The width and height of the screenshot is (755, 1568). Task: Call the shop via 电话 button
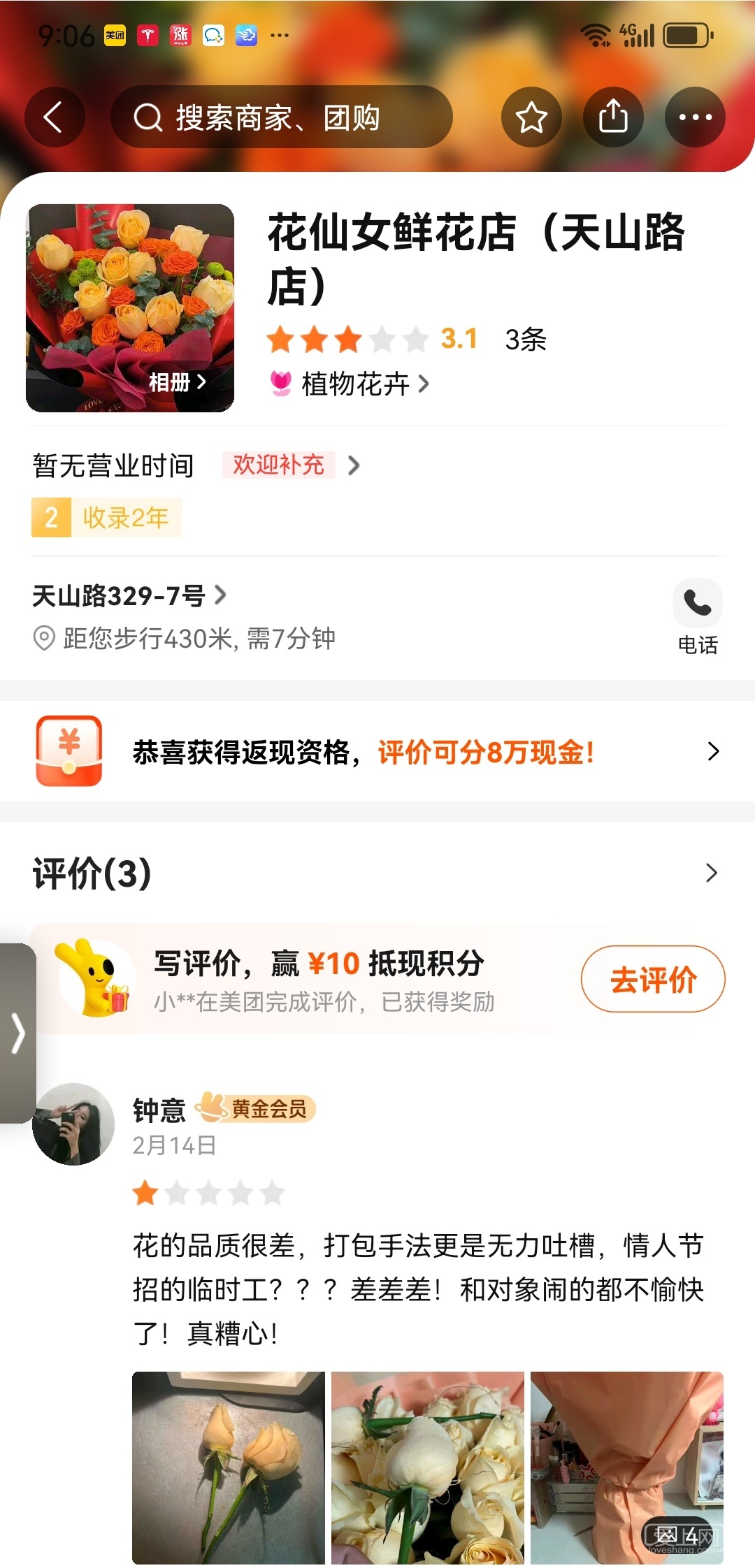(x=697, y=615)
